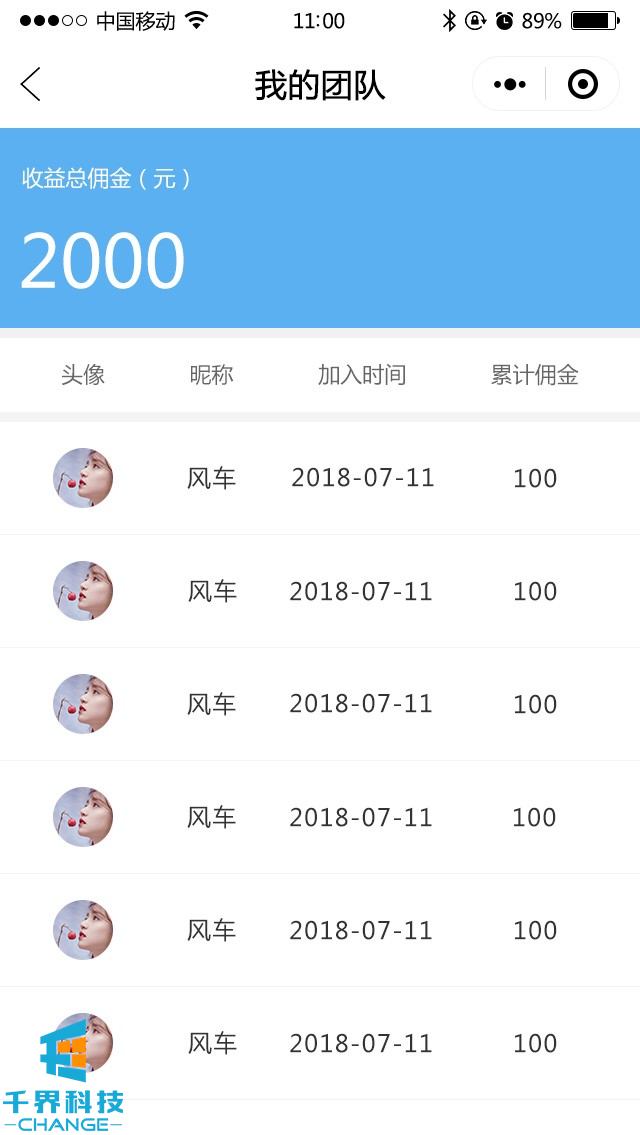Go back from the 我的团队 page
Screen dimensions: 640x1135
point(31,85)
